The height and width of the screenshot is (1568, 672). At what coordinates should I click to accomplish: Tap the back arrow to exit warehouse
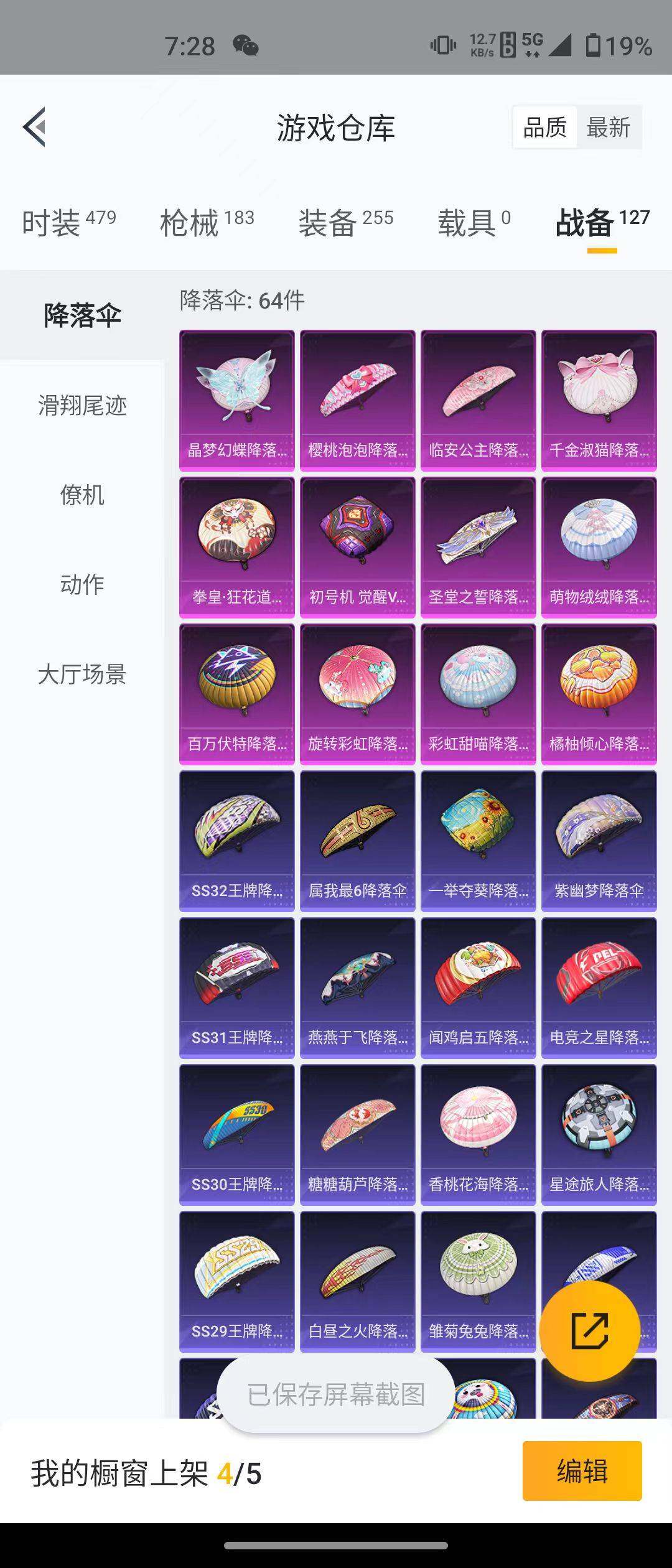click(x=34, y=128)
